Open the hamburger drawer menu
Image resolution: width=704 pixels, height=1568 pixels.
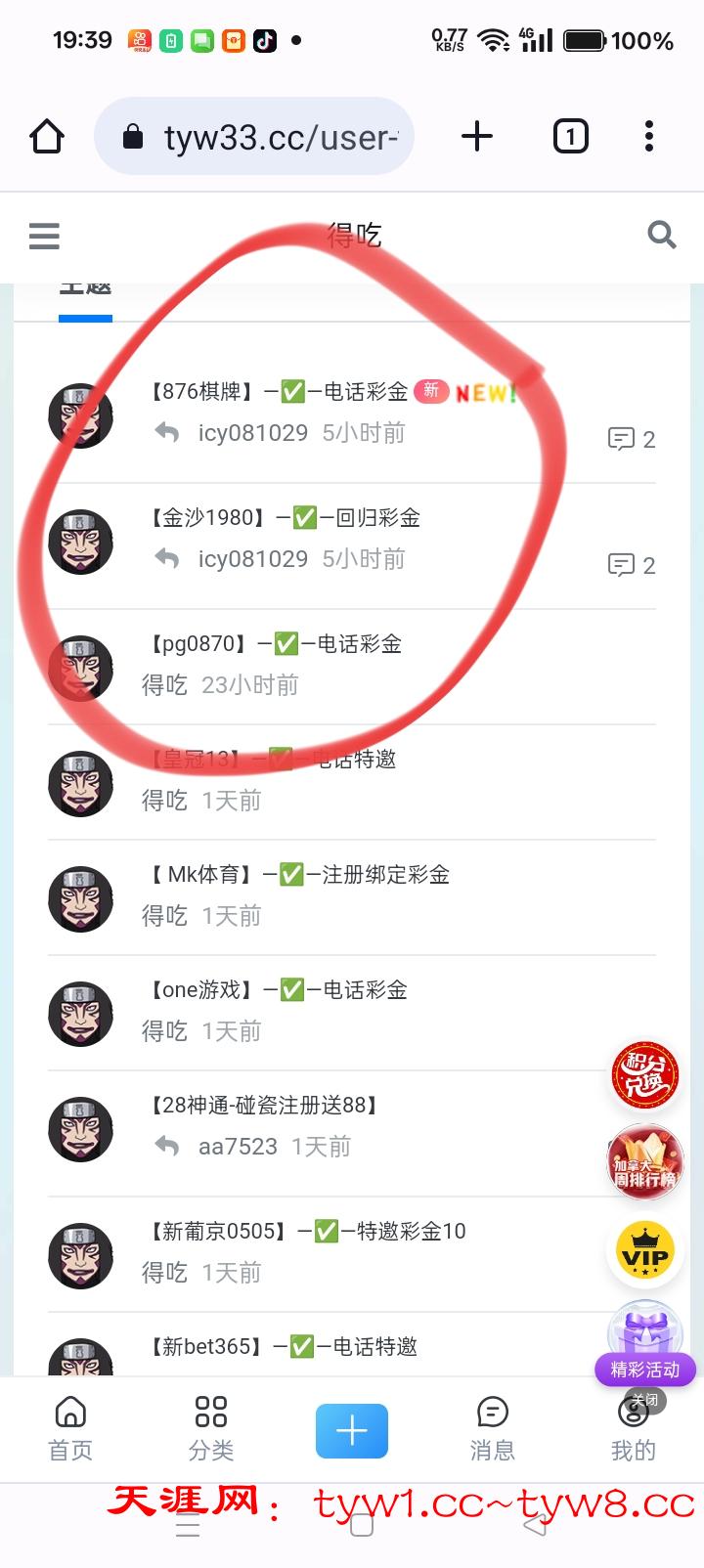[44, 236]
